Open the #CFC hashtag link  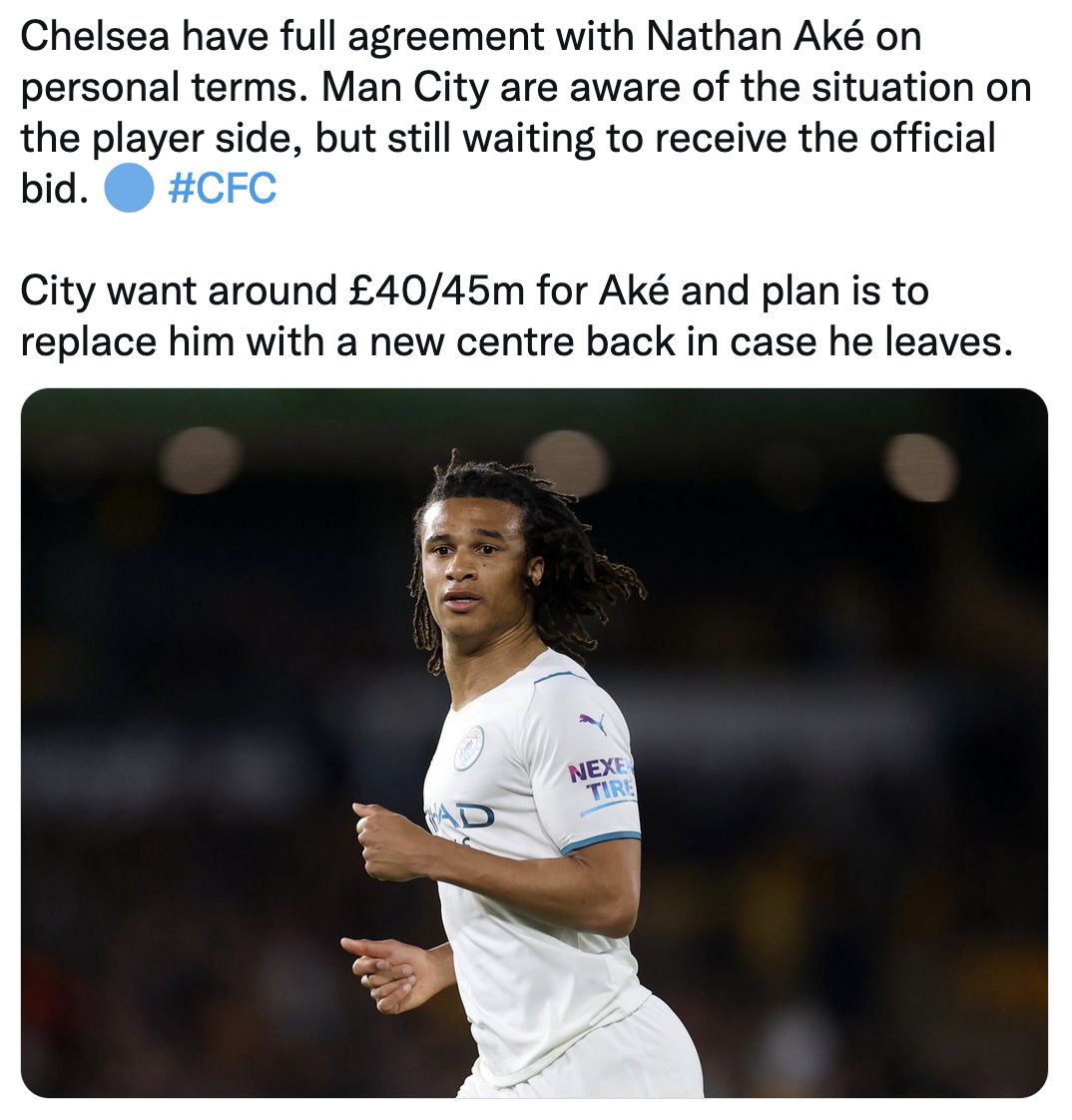click(222, 189)
